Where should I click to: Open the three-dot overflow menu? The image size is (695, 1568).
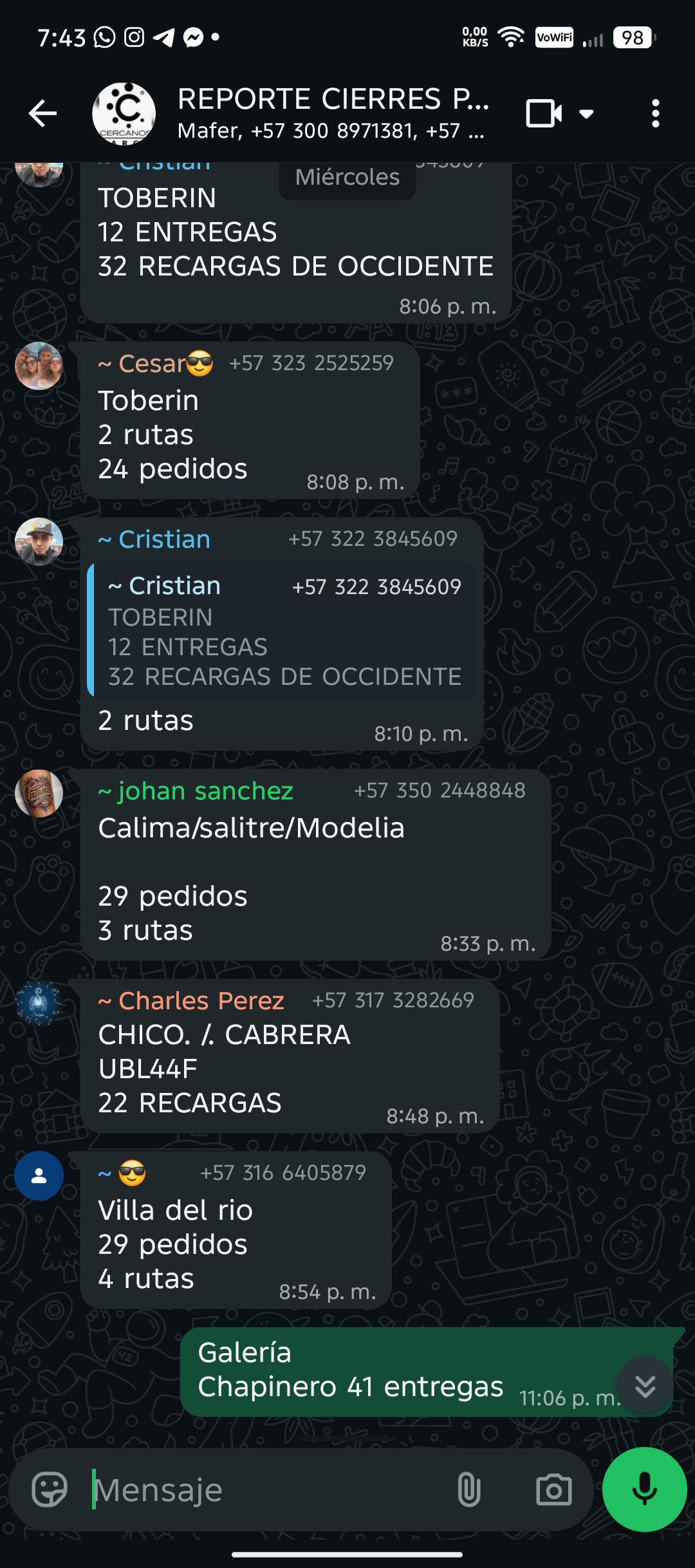[655, 114]
